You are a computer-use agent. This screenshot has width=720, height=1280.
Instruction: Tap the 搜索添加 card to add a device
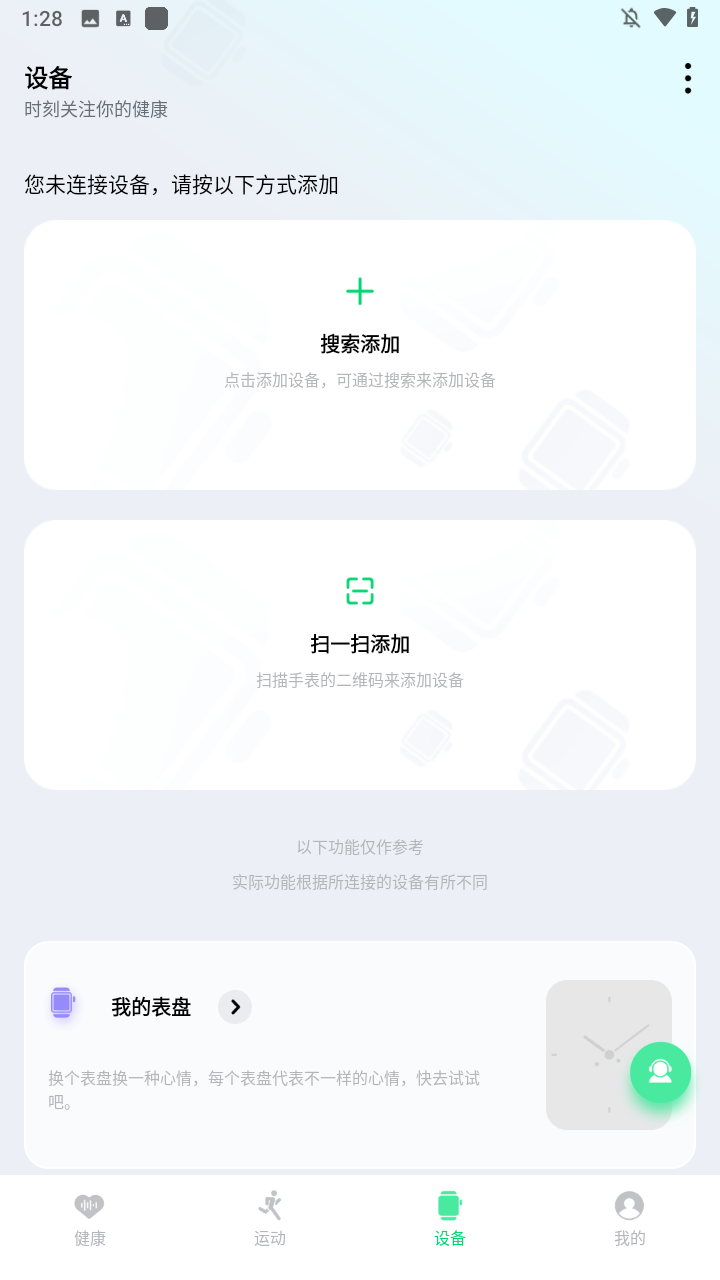(x=359, y=354)
